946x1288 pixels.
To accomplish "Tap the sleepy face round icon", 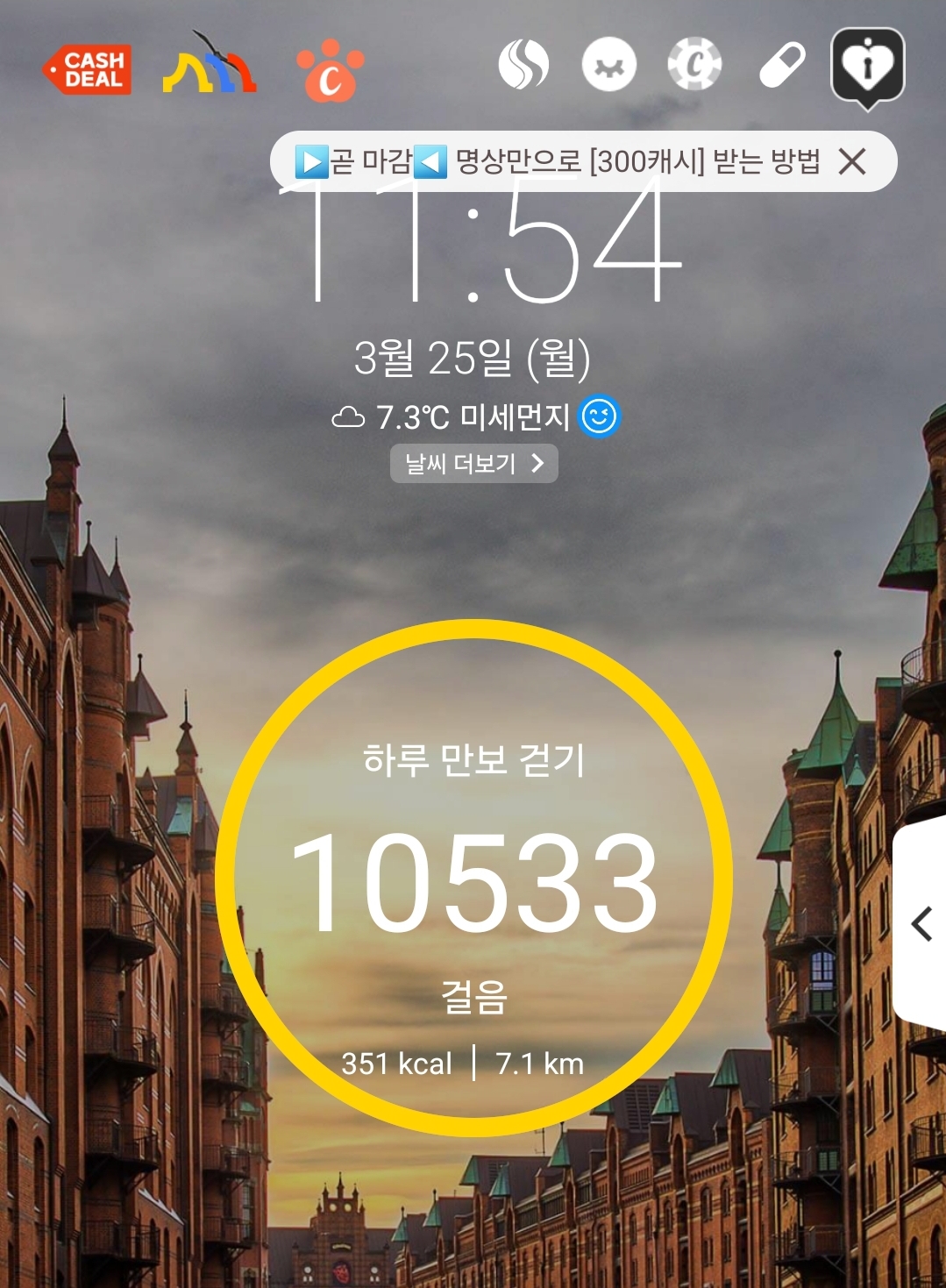I will (x=609, y=65).
